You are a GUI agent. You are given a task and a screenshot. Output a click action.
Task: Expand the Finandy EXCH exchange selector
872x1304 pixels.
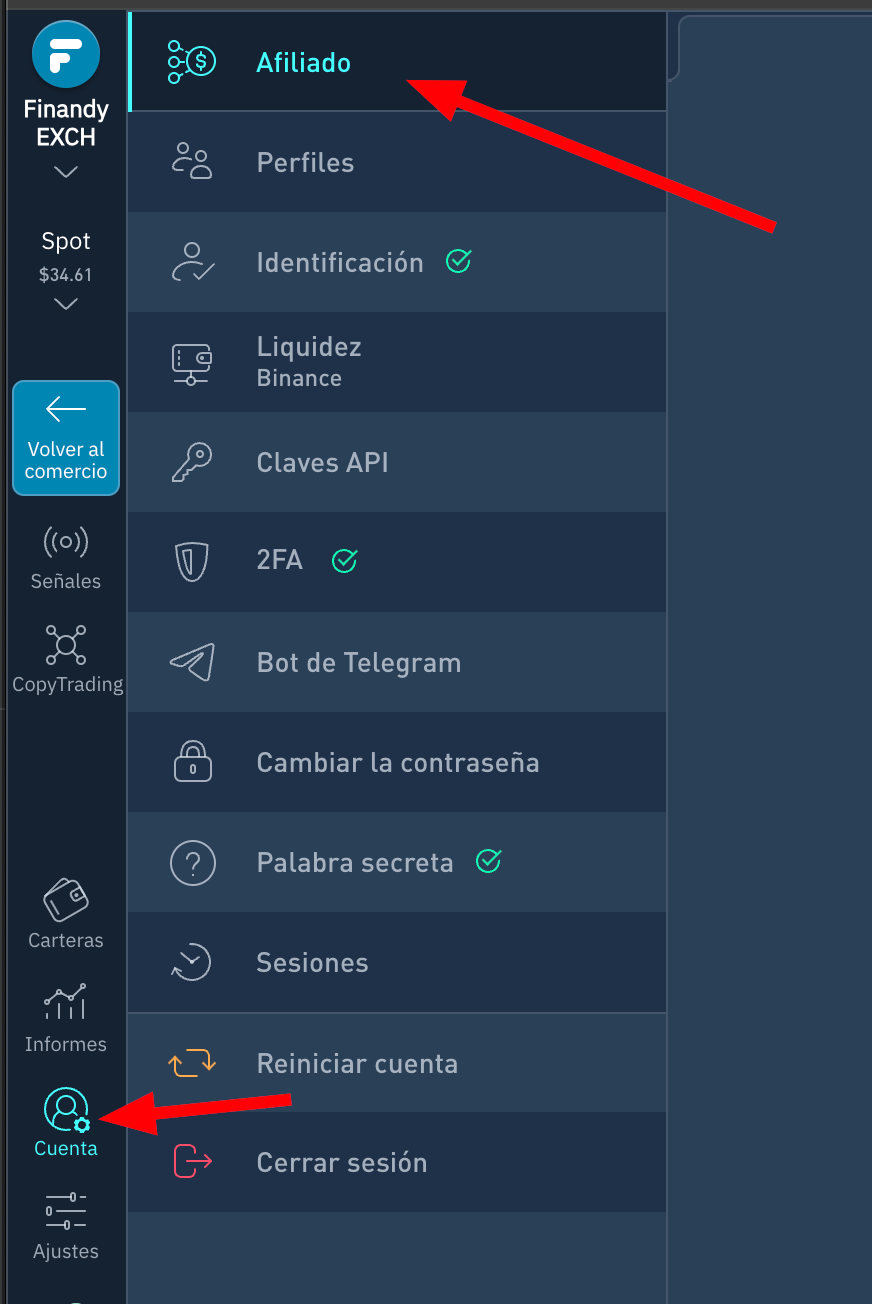[66, 172]
